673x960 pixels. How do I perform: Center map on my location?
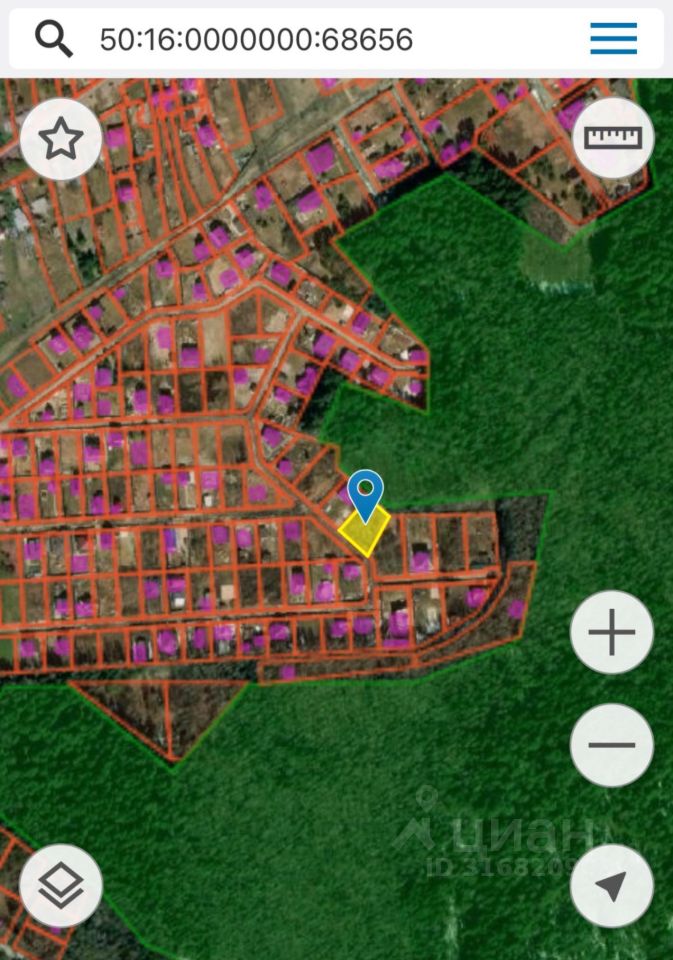(612, 886)
